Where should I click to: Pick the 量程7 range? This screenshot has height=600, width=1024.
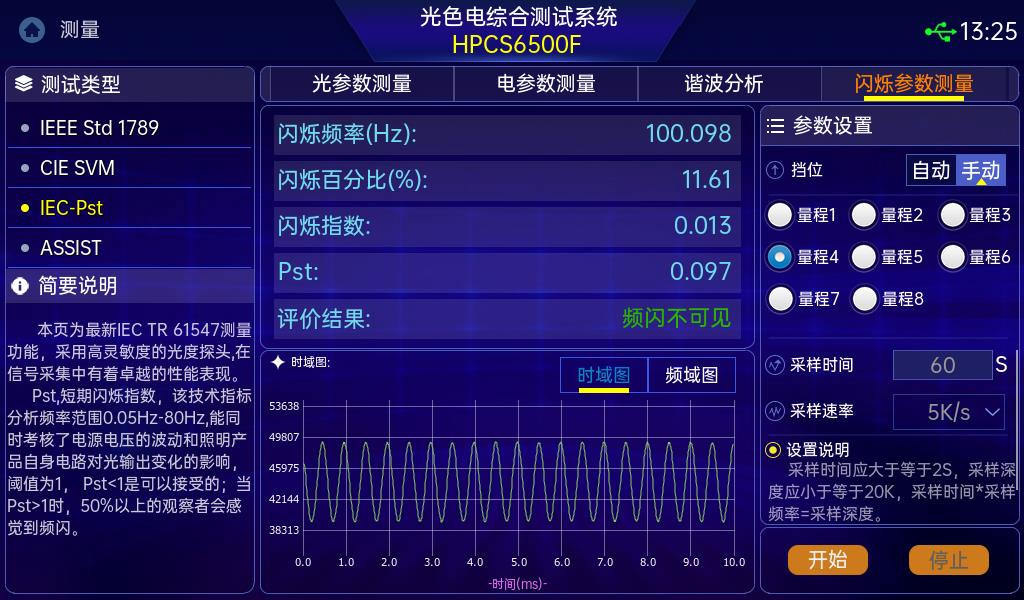[x=781, y=299]
